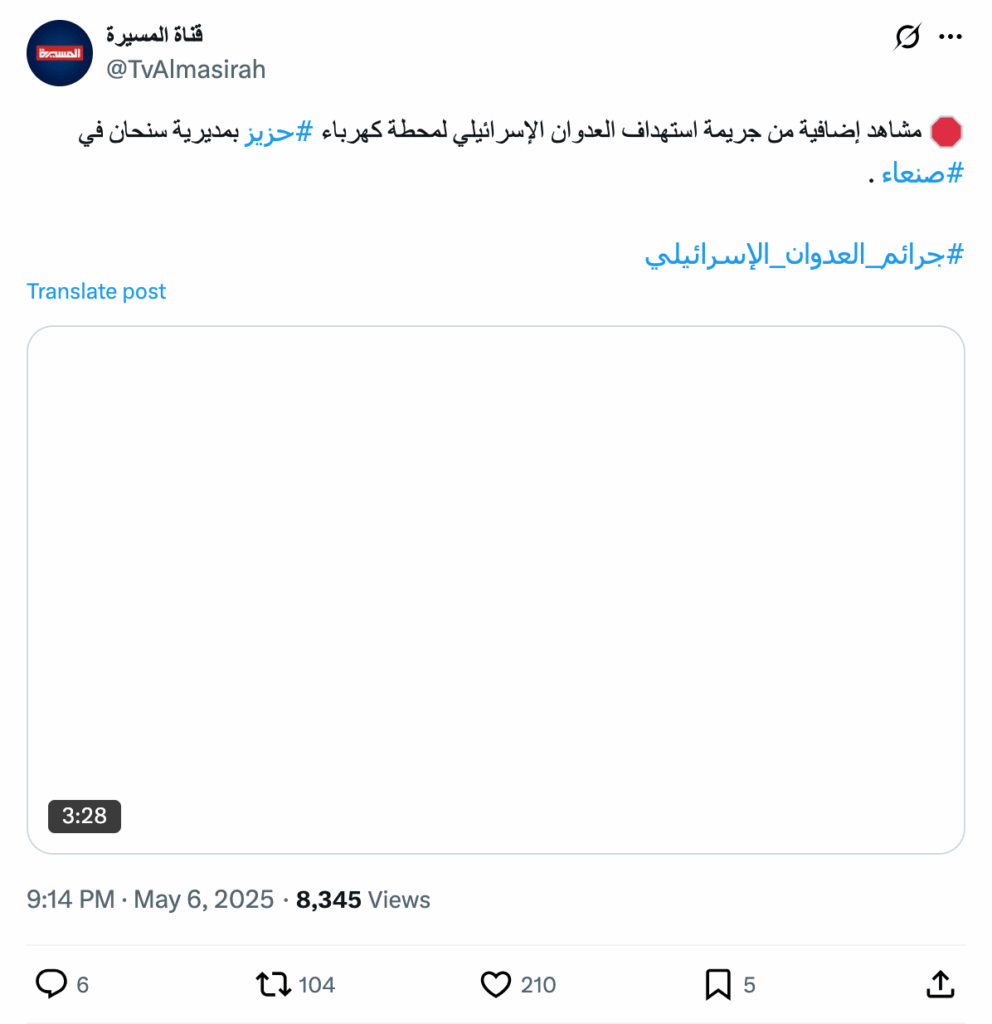
Task: Bookmark this post
Action: [x=718, y=985]
